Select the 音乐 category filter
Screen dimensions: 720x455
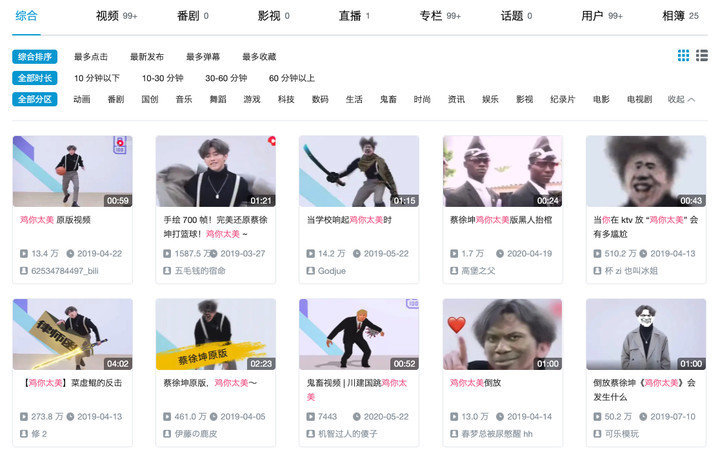[184, 99]
